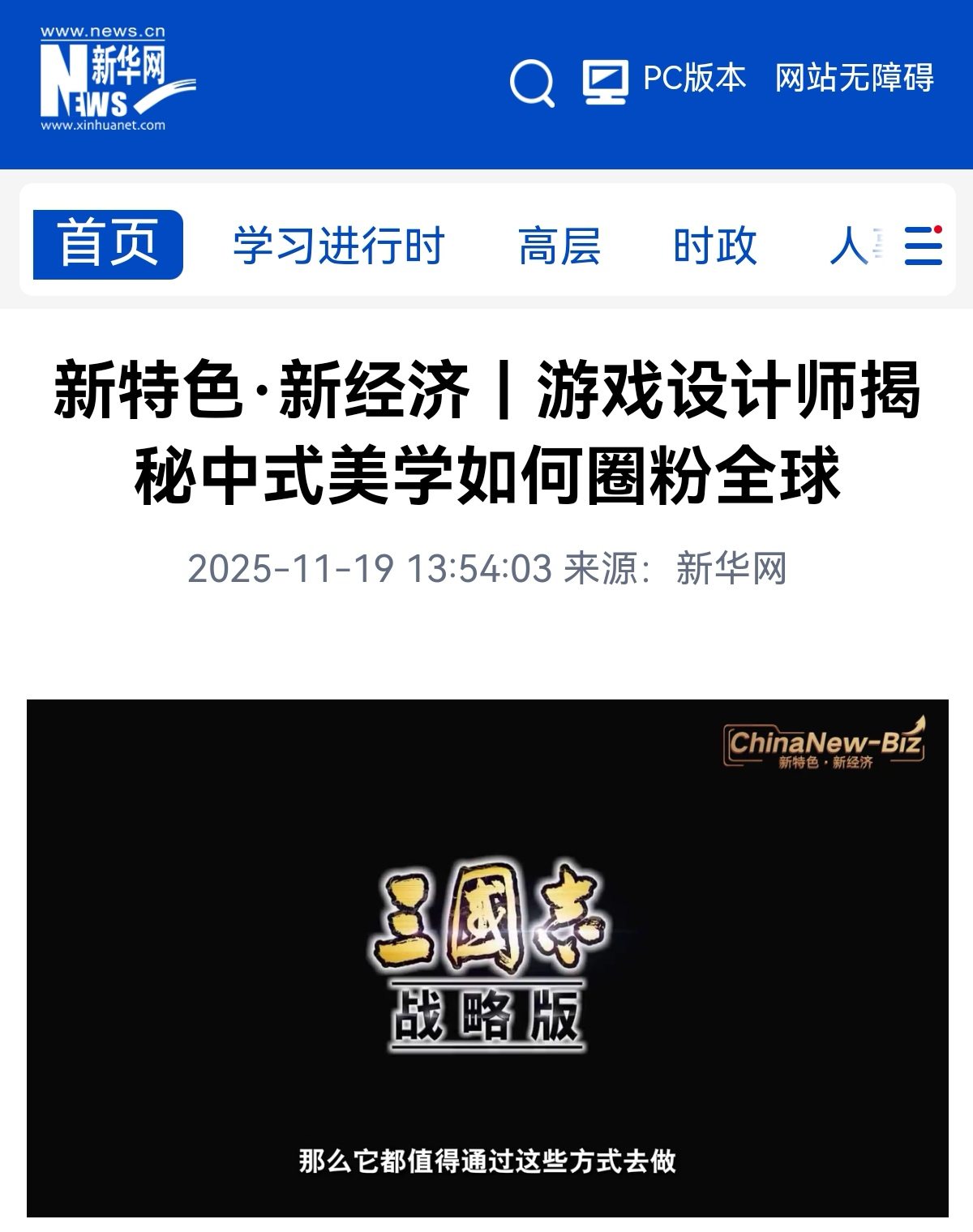Expand the channel list menu icon
Viewport: 973px width, 1232px height.
click(x=923, y=246)
